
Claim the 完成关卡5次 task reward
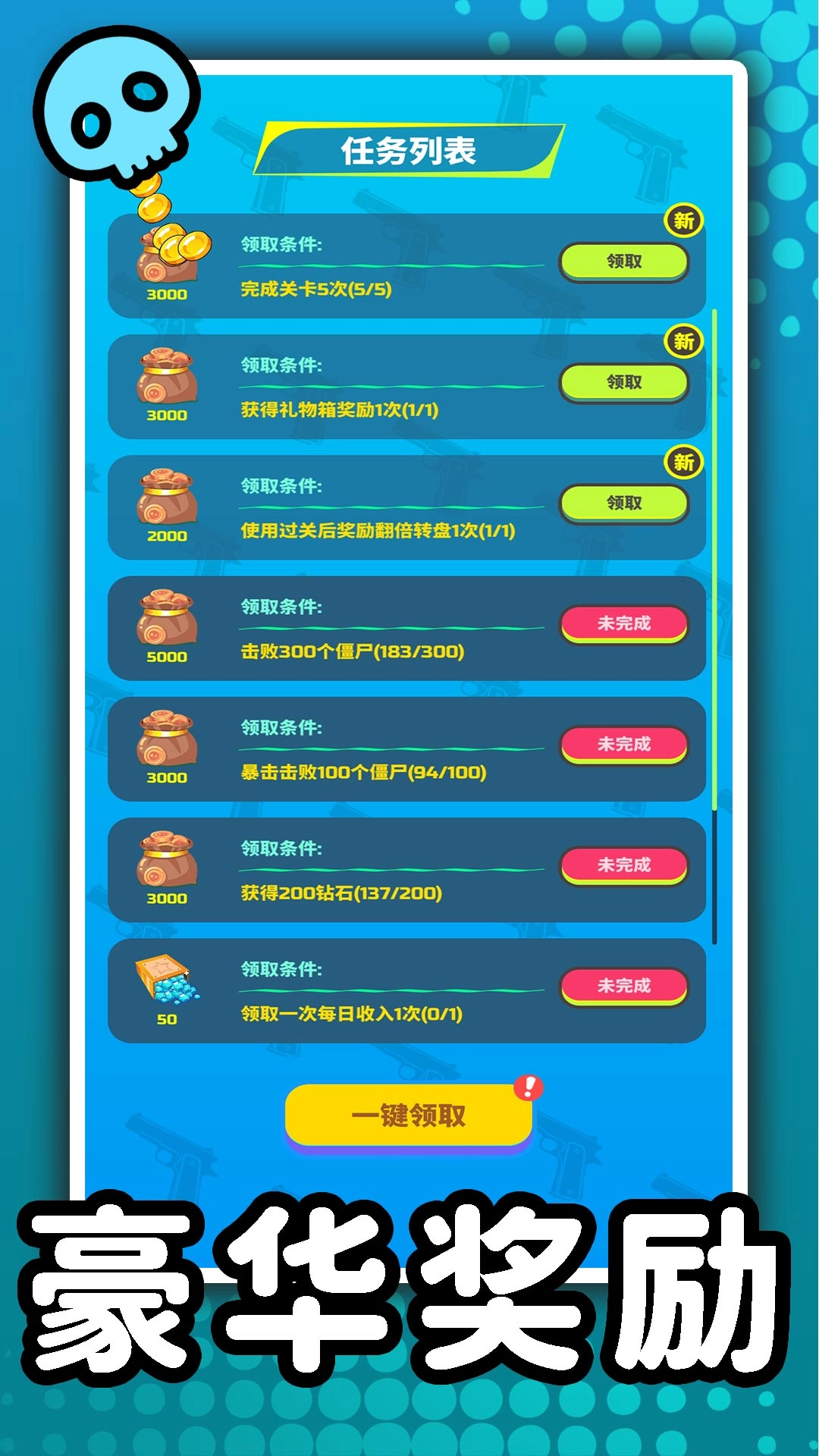[x=623, y=261]
